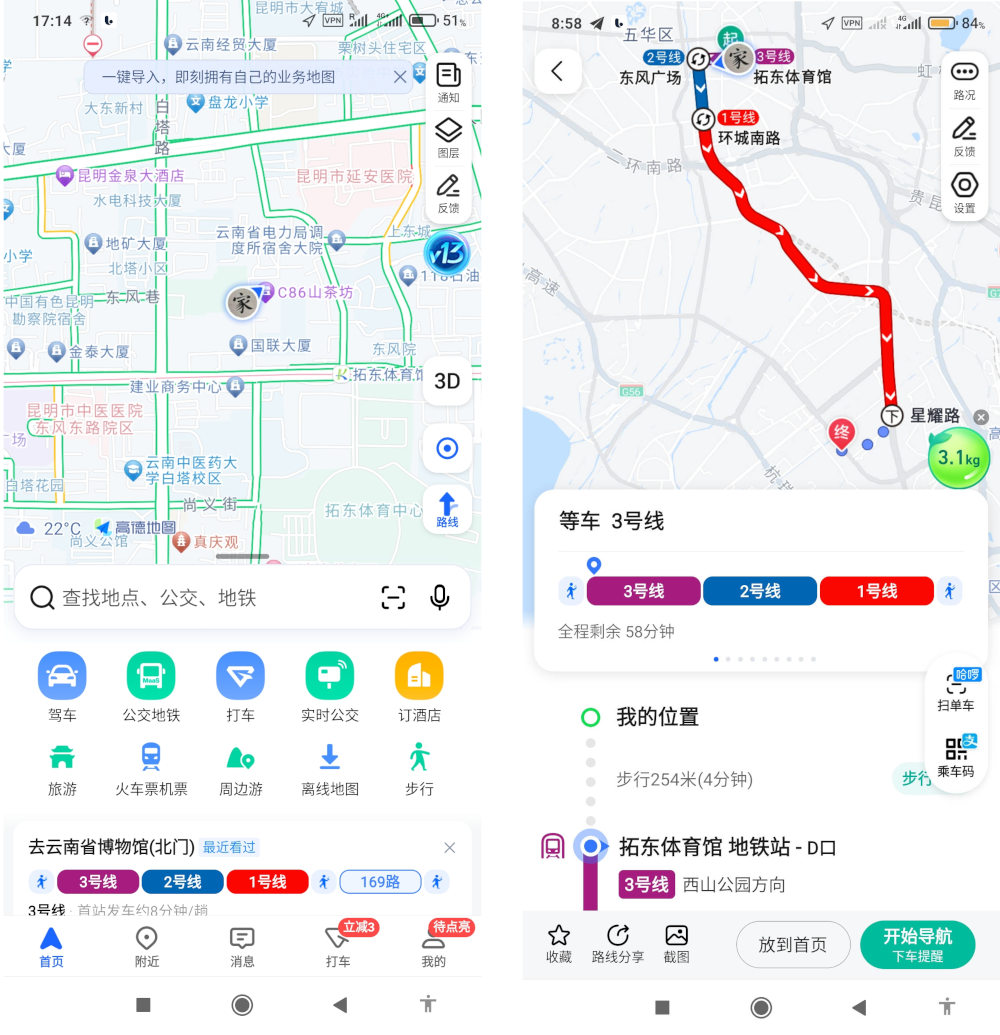
Task: Open the scan icon in the search bar
Action: click(393, 598)
